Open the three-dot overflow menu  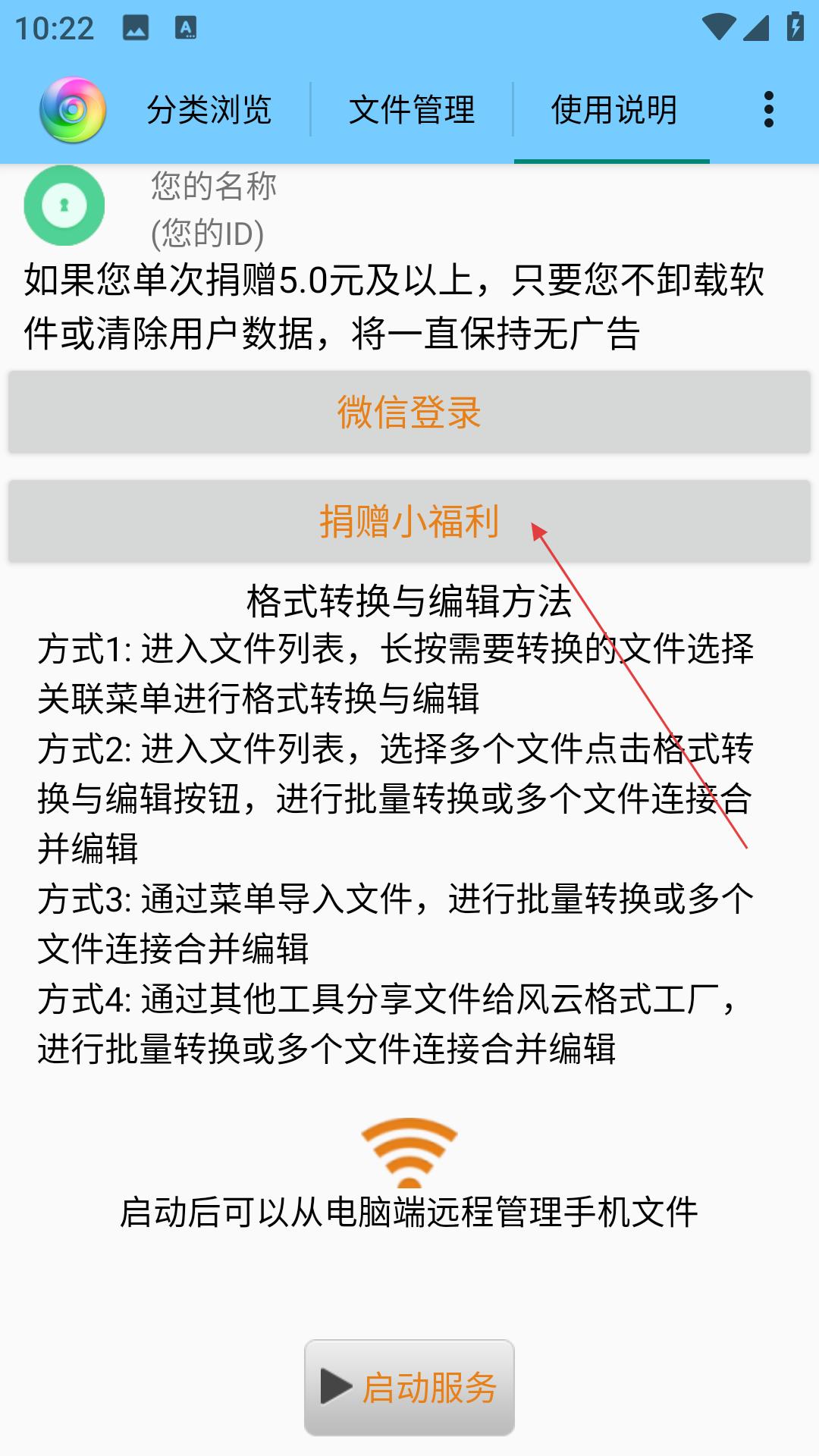(768, 110)
